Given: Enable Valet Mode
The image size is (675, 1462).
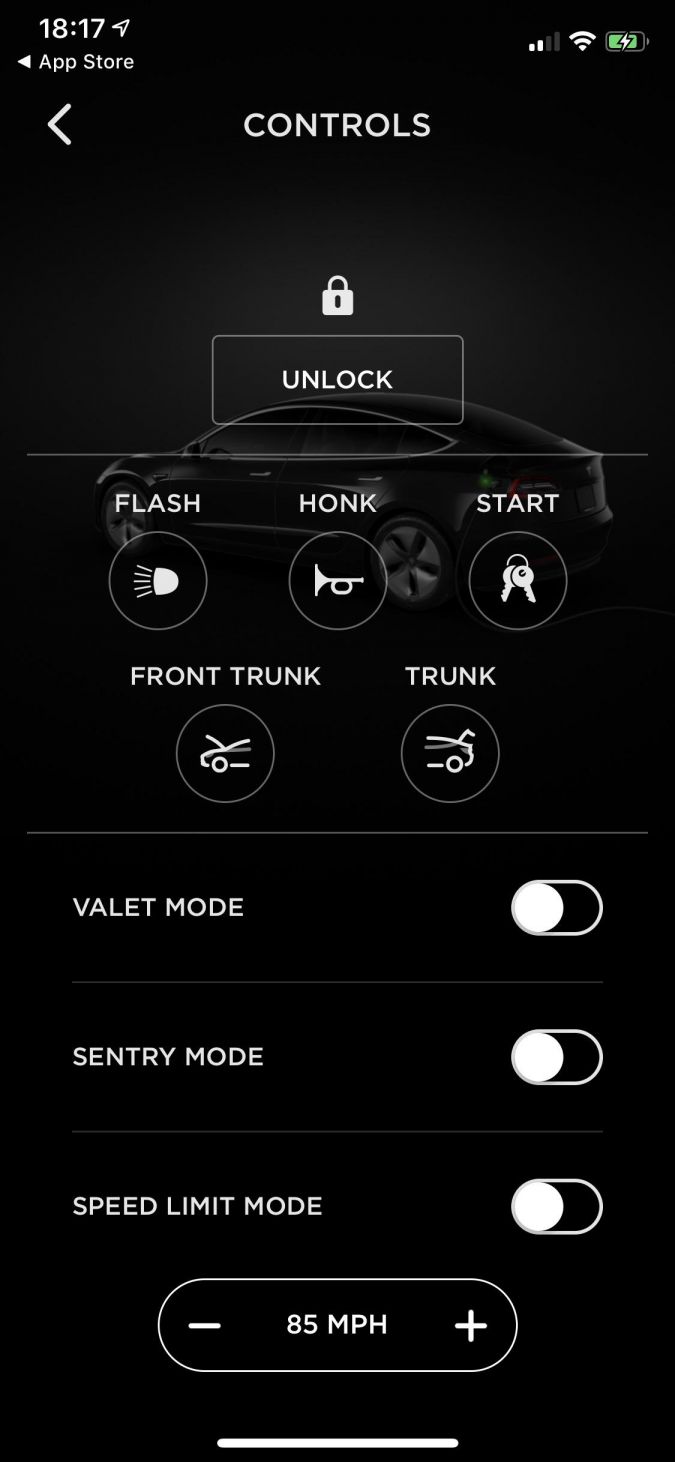Looking at the screenshot, I should pos(557,908).
